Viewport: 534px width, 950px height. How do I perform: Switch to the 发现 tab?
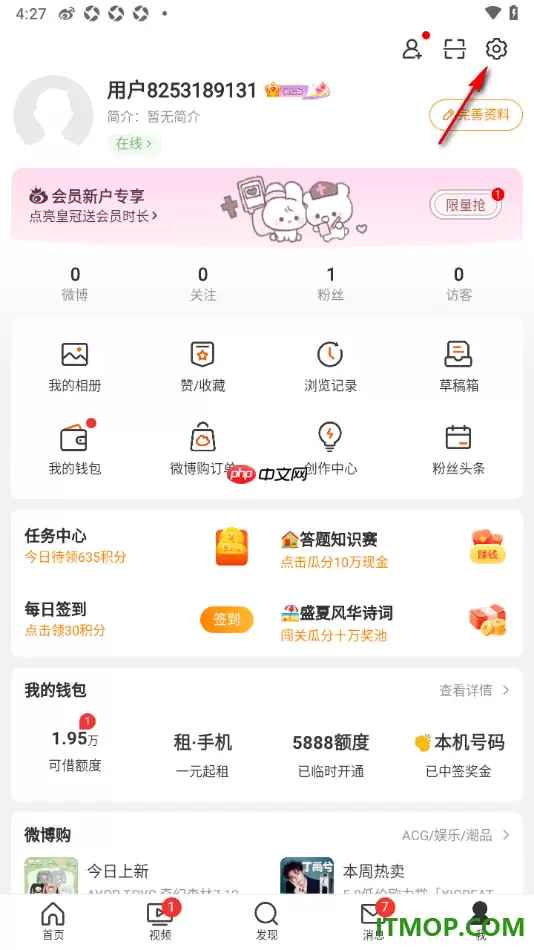point(267,922)
